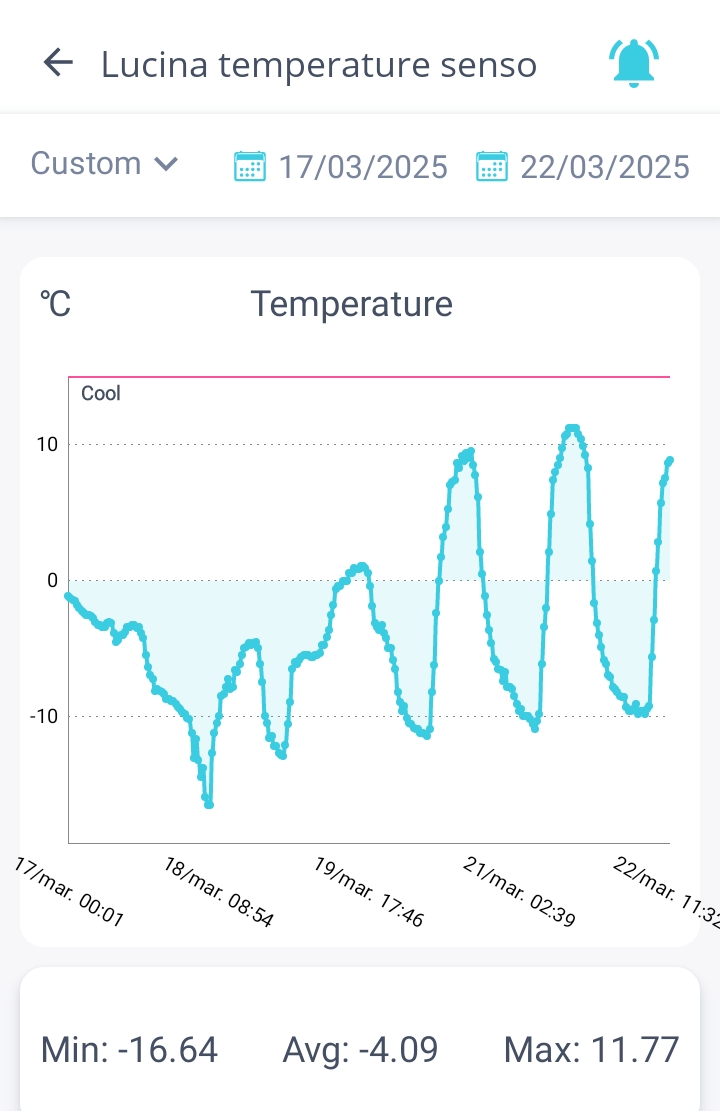Viewport: 720px width, 1111px height.
Task: Expand the Custom range dropdown
Action: [x=104, y=164]
